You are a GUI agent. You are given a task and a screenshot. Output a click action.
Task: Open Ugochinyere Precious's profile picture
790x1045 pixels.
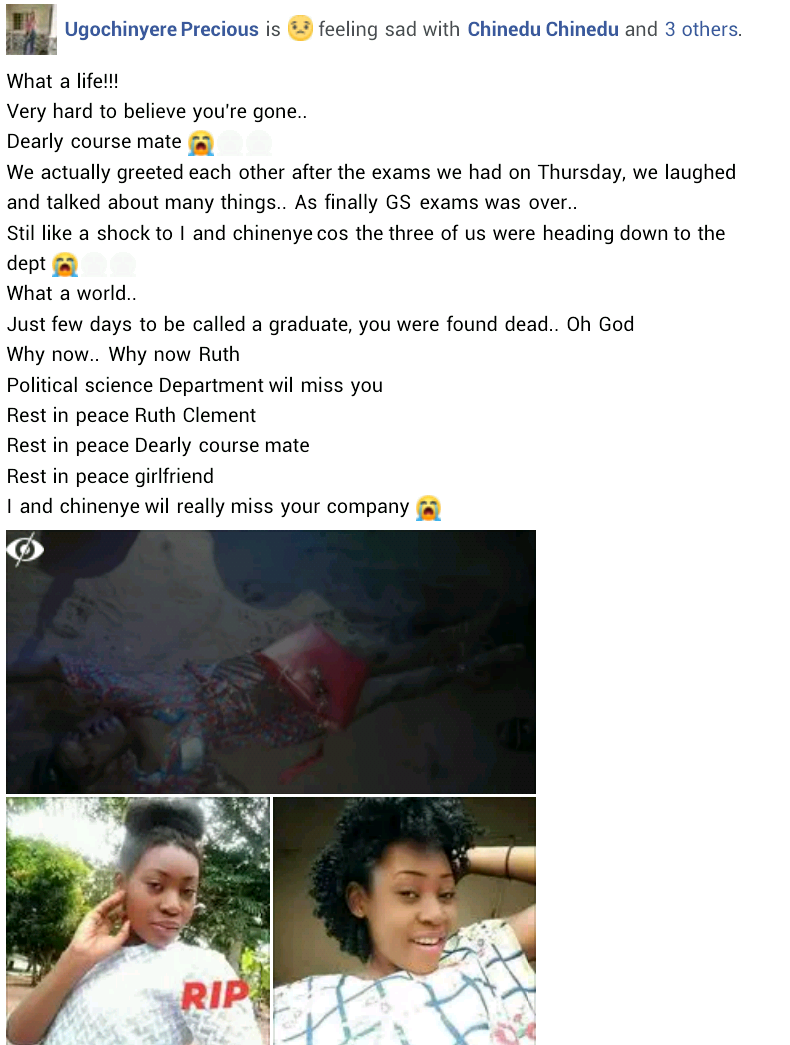(30, 29)
